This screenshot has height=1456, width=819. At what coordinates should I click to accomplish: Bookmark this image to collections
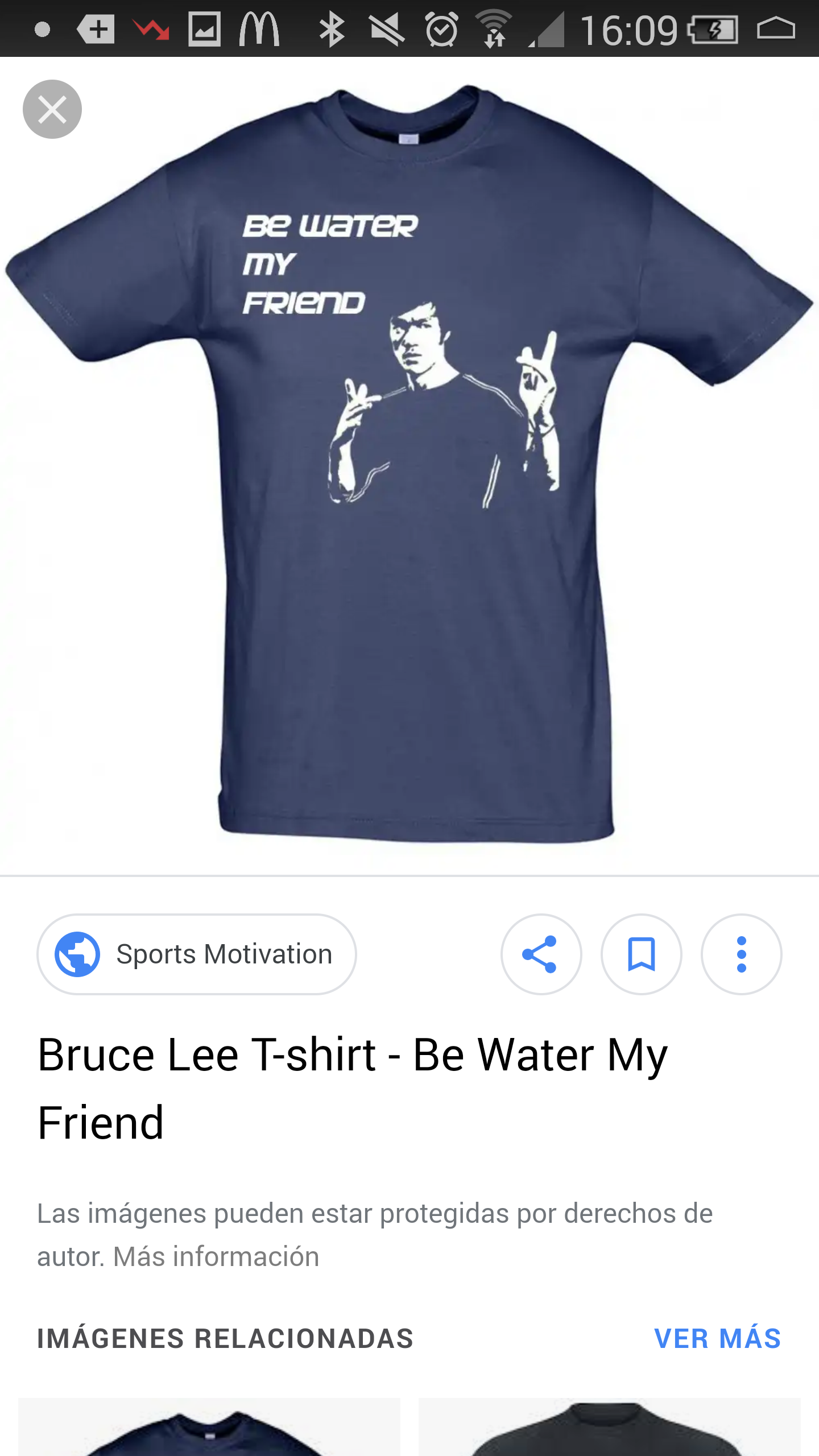pos(641,954)
